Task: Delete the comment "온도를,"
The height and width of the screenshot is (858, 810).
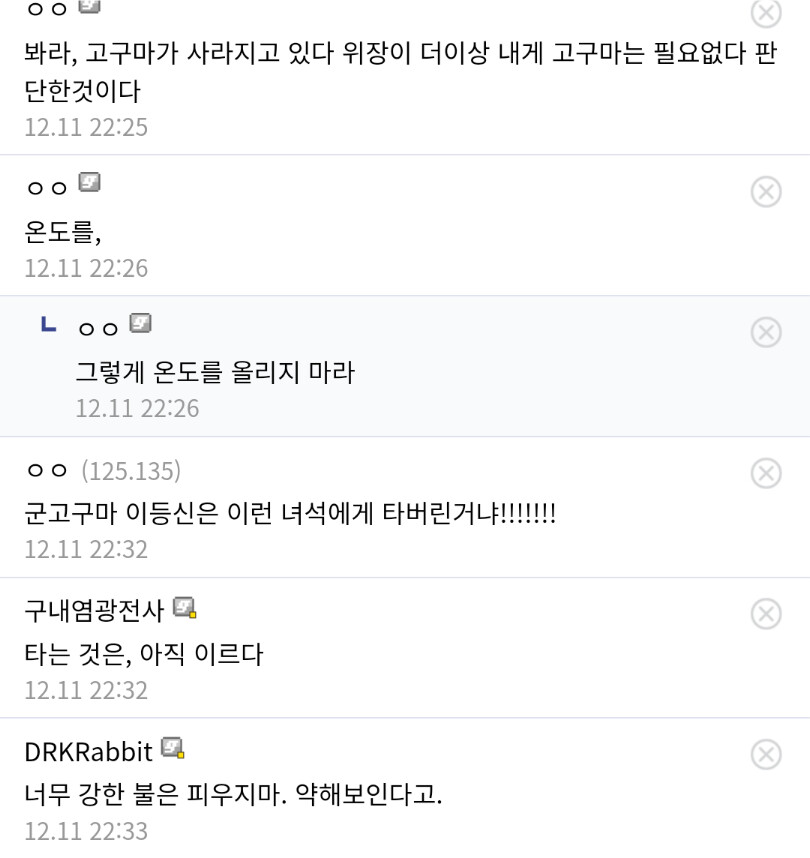Action: click(765, 191)
